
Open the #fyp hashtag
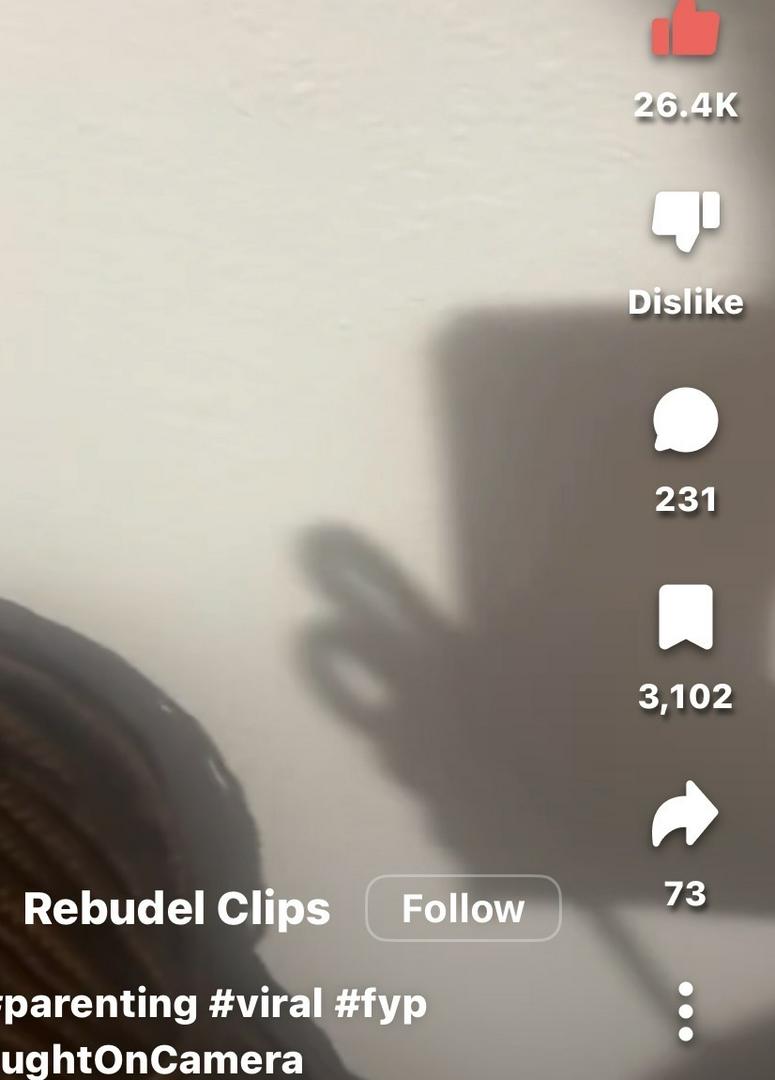tap(381, 1003)
